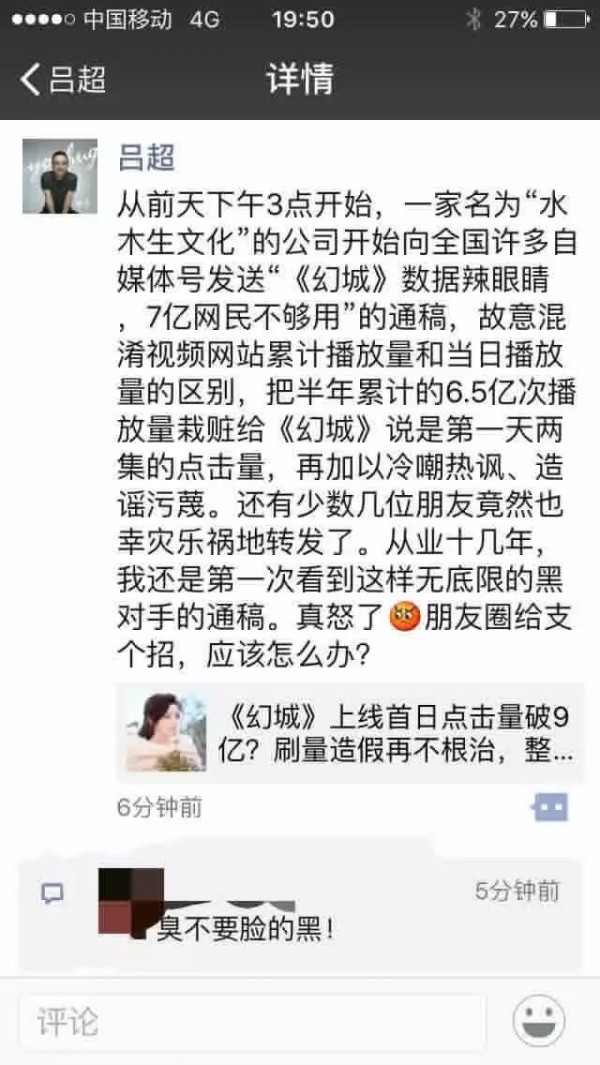The image size is (600, 1065).
Task: Tap the comment 臭不要脸的黑 to reply
Action: click(245, 927)
